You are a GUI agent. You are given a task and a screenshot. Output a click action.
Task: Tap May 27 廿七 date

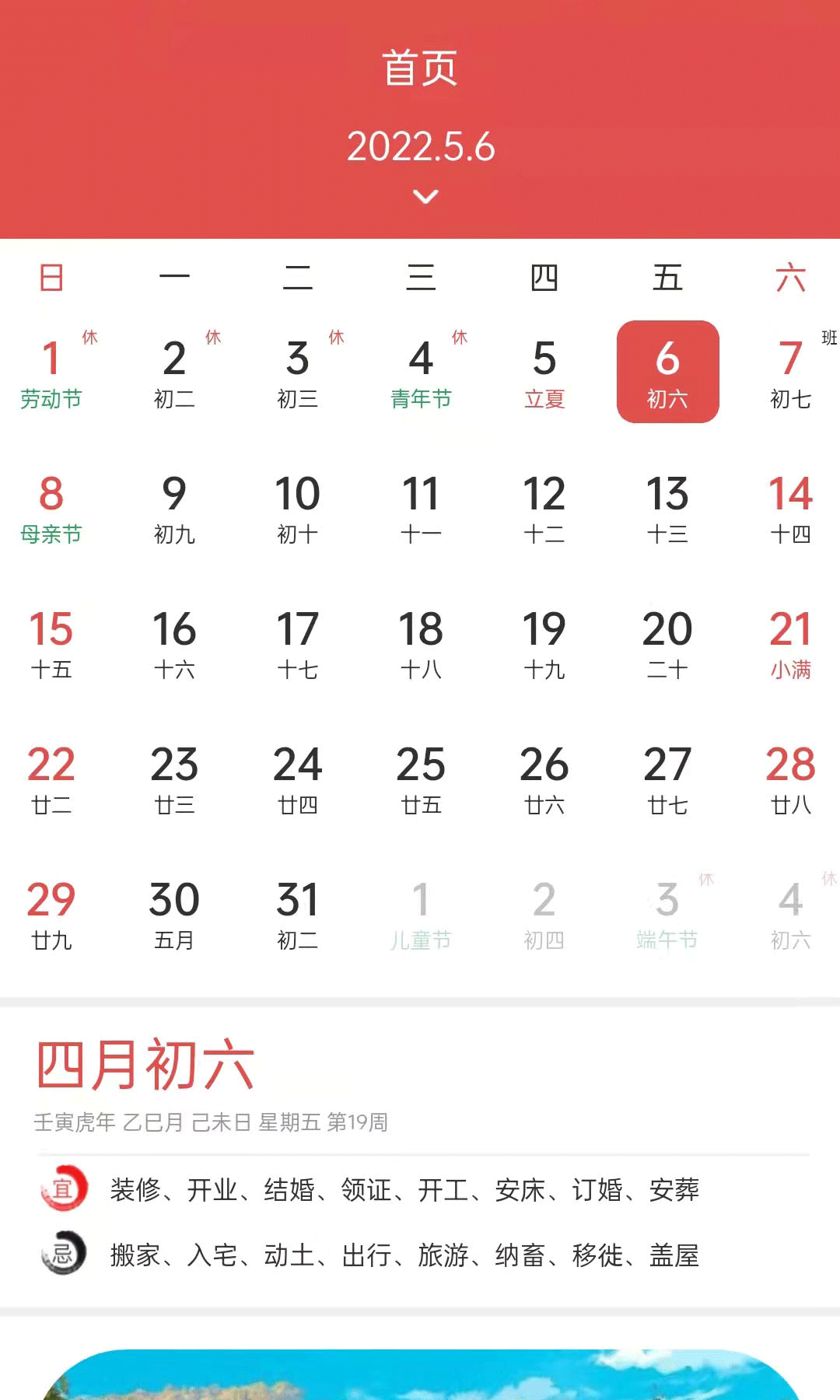tap(667, 778)
